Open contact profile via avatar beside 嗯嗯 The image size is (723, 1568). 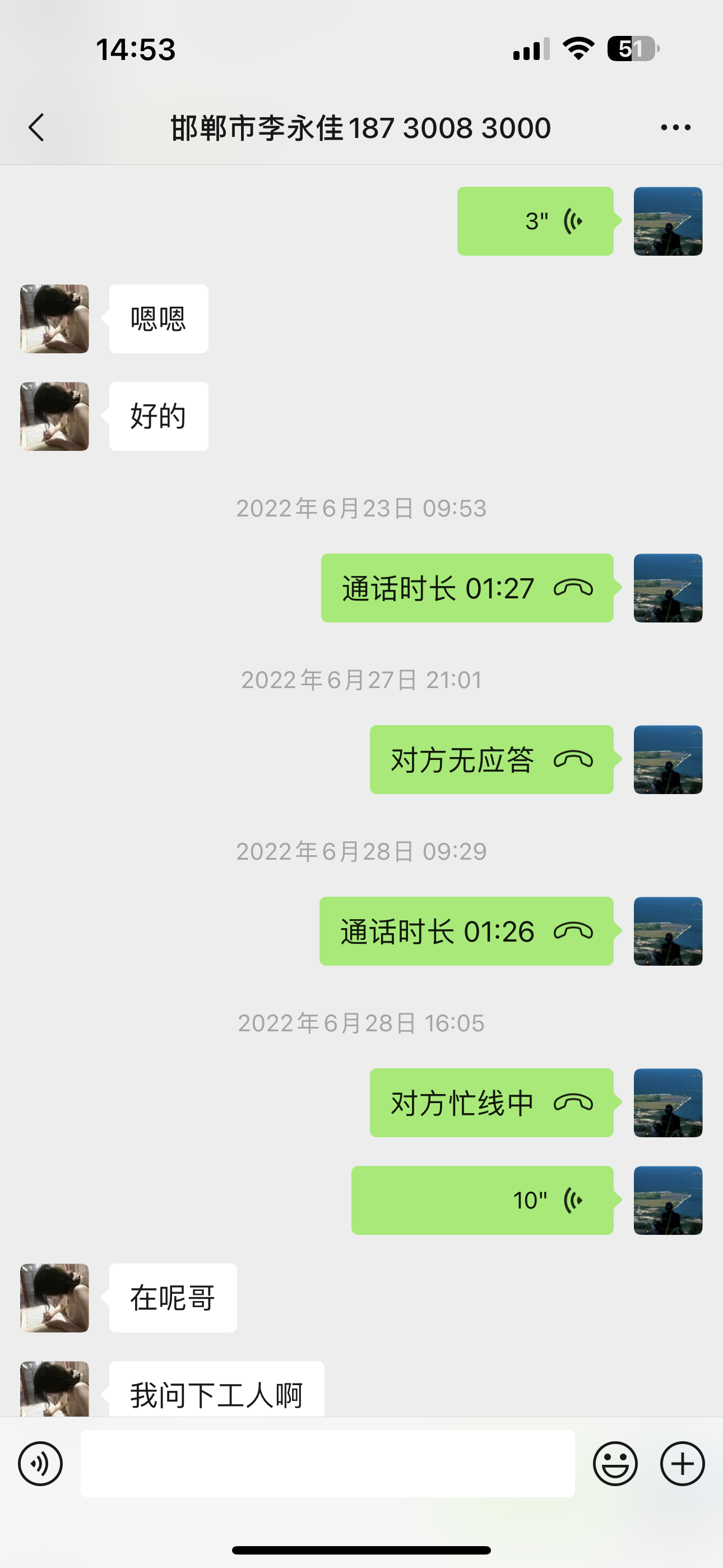[x=55, y=319]
